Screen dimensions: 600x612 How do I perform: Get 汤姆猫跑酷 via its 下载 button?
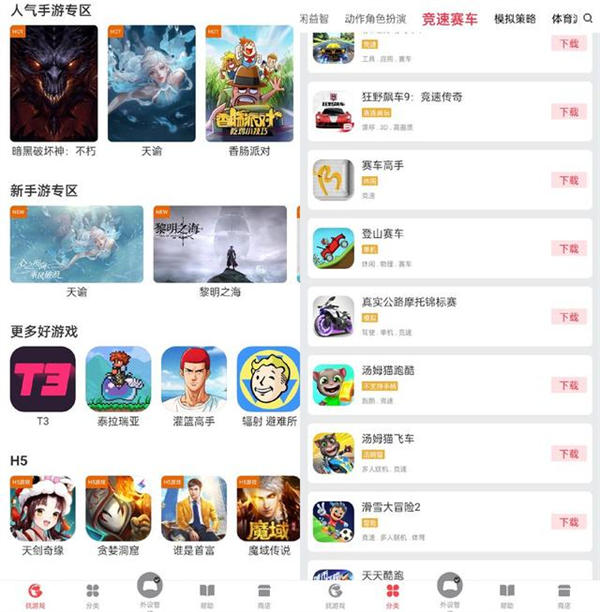pyautogui.click(x=568, y=385)
